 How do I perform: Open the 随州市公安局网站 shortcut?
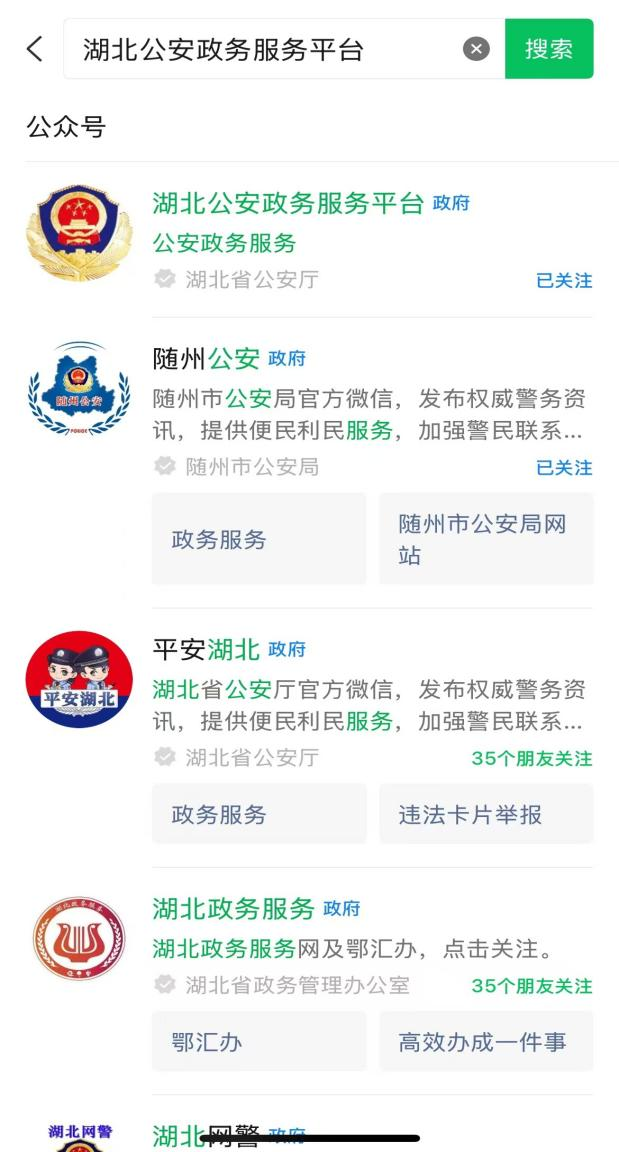click(x=486, y=539)
